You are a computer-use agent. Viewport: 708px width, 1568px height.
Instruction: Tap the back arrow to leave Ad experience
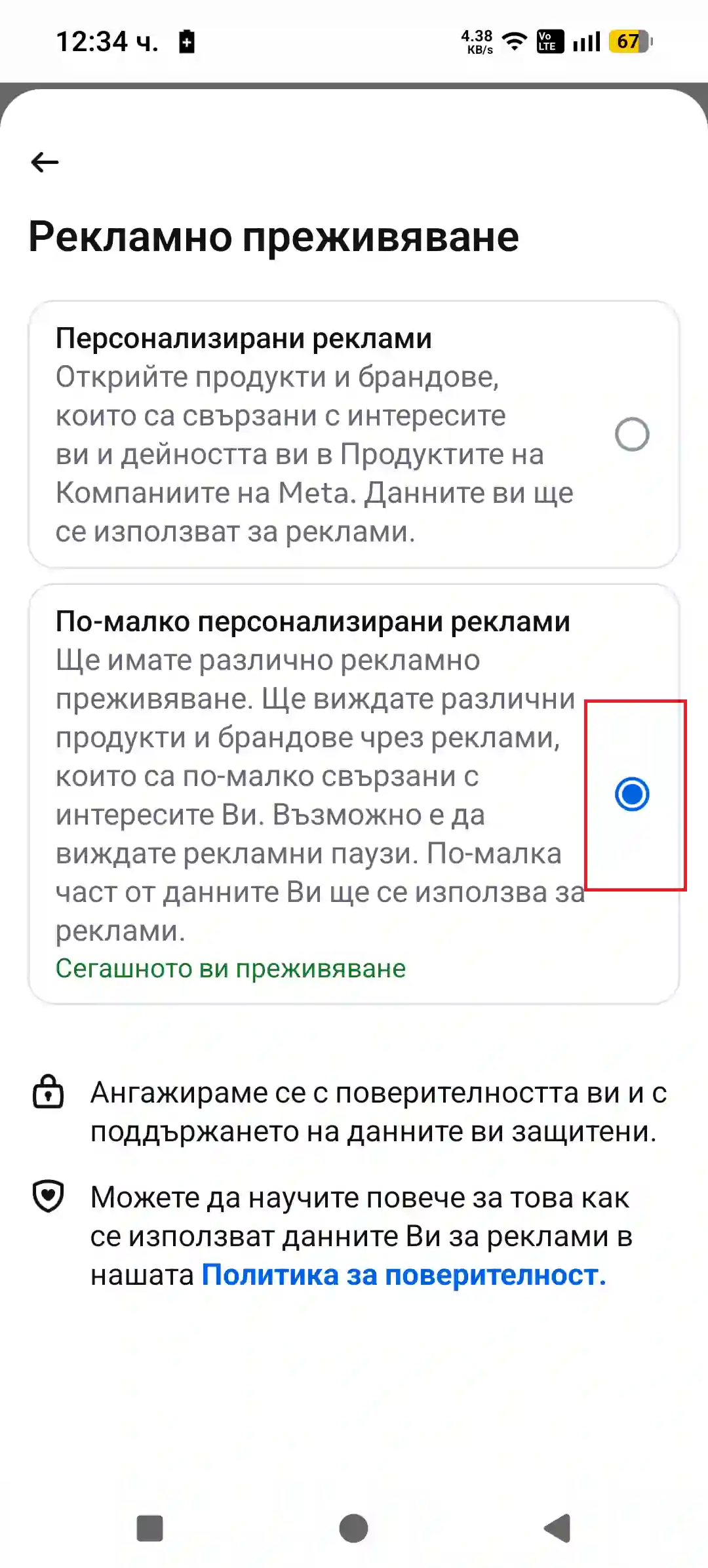[x=43, y=162]
